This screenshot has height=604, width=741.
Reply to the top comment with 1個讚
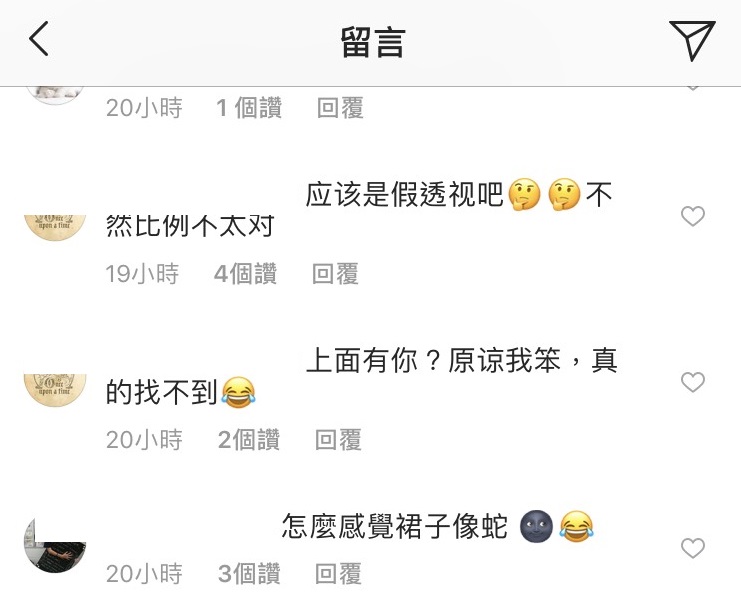(340, 108)
